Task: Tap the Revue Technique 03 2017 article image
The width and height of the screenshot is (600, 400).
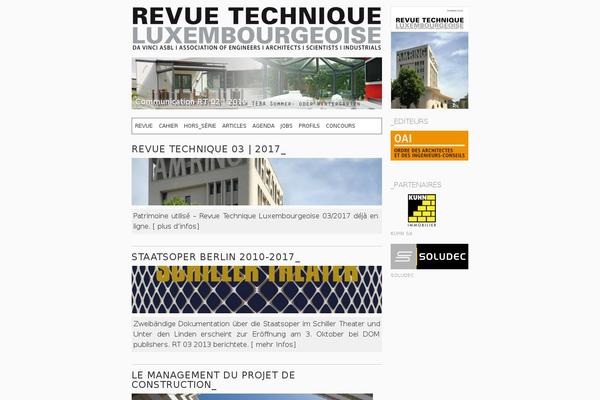Action: 256,181
